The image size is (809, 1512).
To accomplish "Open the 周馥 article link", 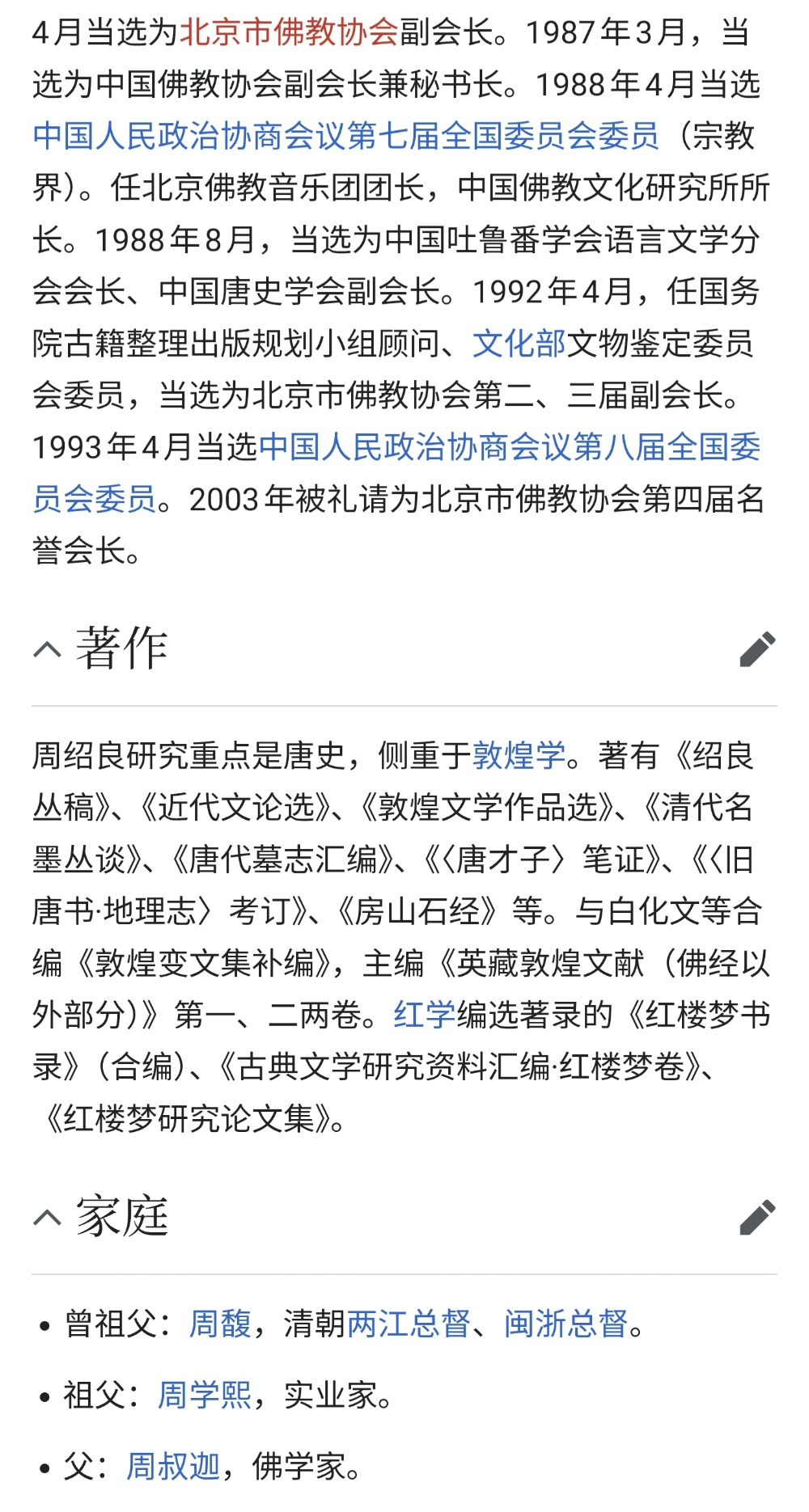I will [220, 1324].
